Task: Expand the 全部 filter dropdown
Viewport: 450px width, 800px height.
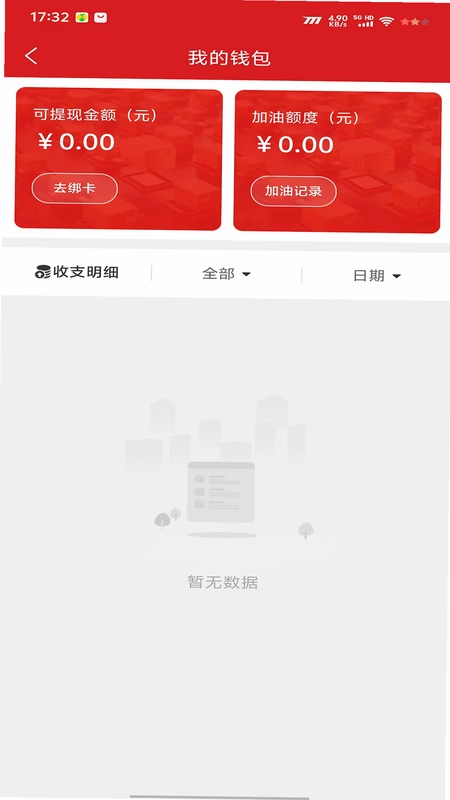Action: click(x=226, y=274)
